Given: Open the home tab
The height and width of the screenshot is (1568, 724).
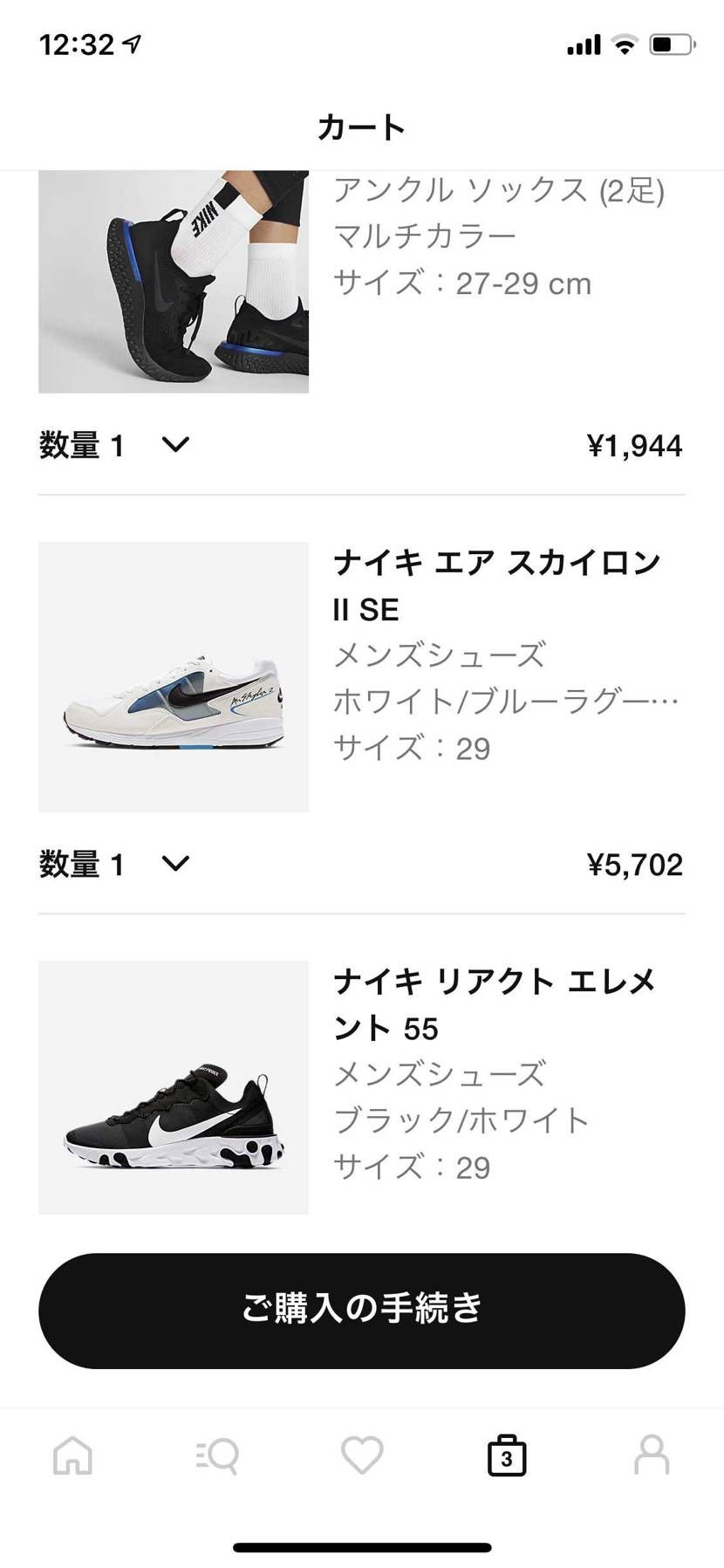Looking at the screenshot, I should (x=72, y=1455).
